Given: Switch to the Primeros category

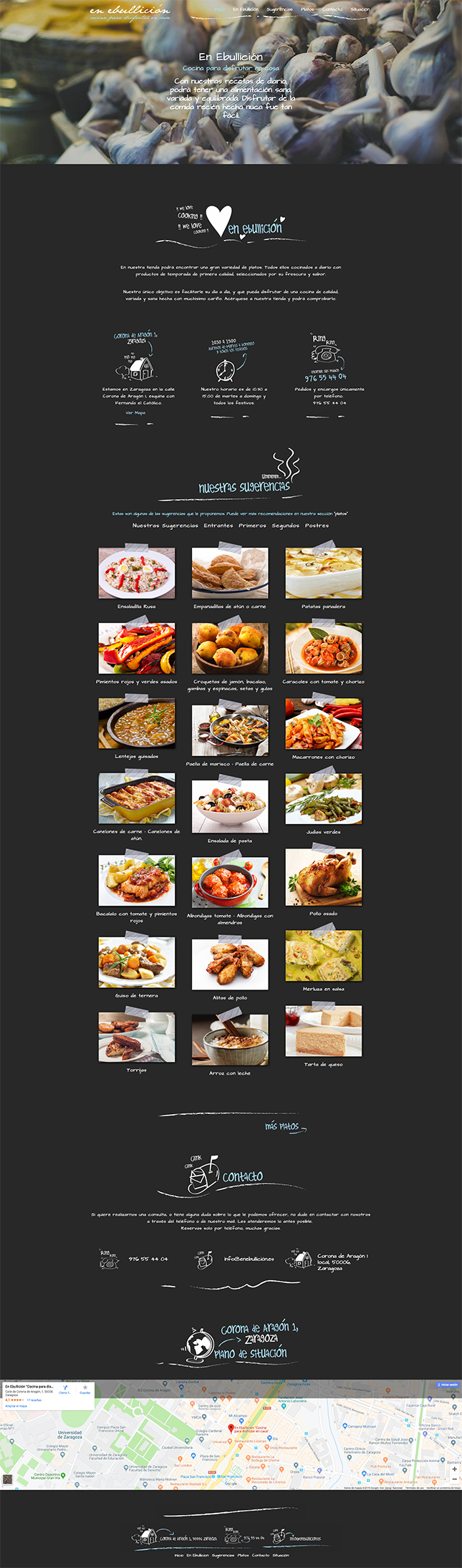Looking at the screenshot, I should 252,526.
